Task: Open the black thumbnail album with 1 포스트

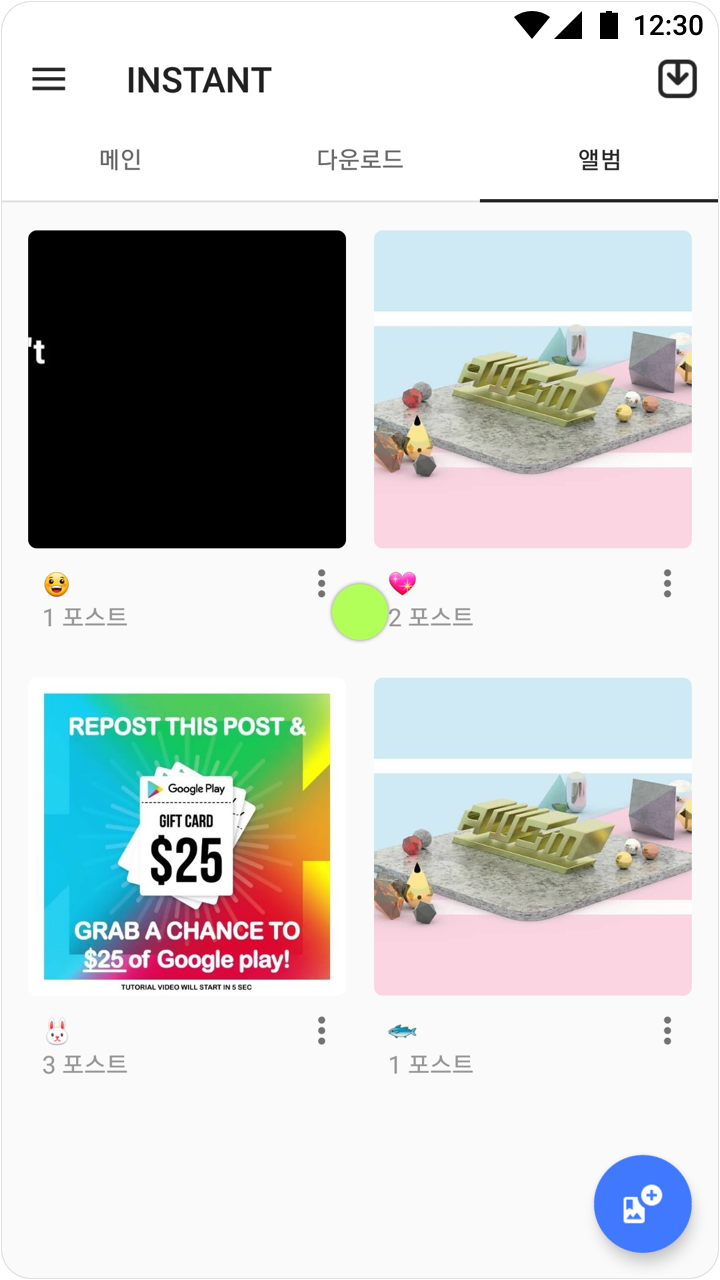Action: click(187, 389)
